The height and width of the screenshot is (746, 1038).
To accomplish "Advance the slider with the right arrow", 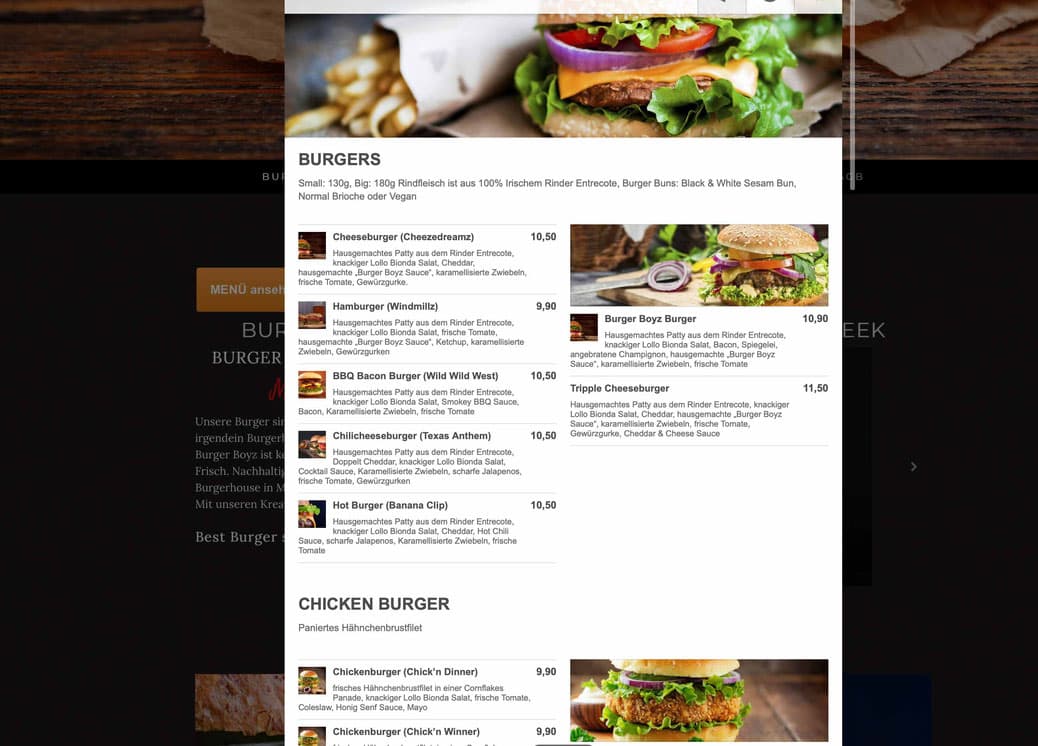I will pyautogui.click(x=913, y=466).
